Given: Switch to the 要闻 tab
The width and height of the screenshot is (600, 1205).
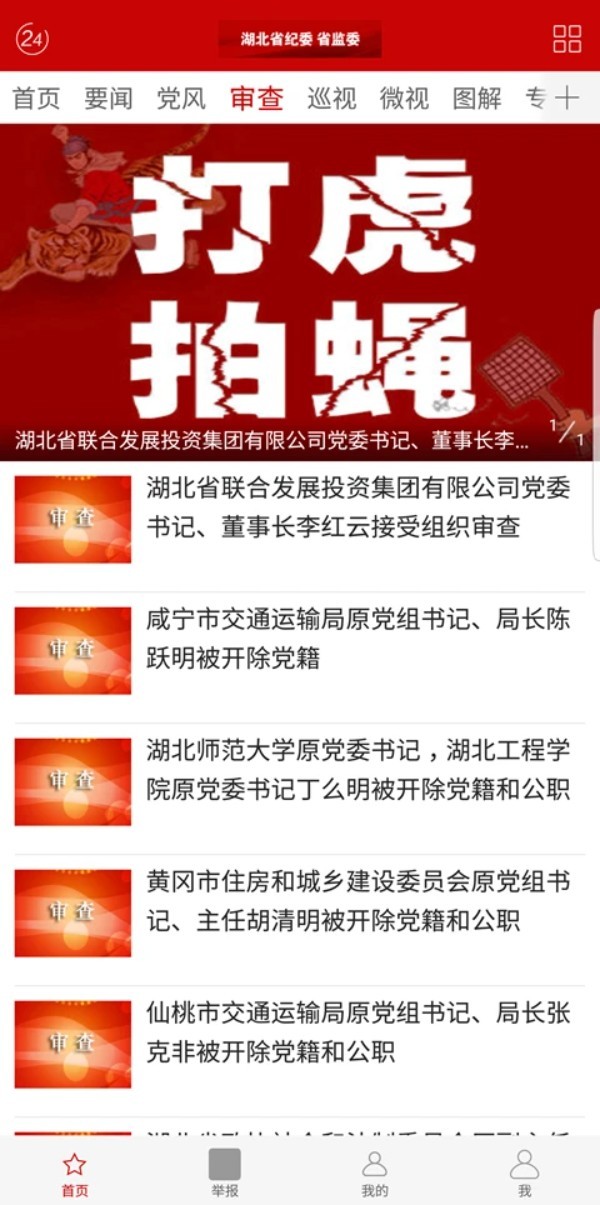Looking at the screenshot, I should click(x=108, y=98).
